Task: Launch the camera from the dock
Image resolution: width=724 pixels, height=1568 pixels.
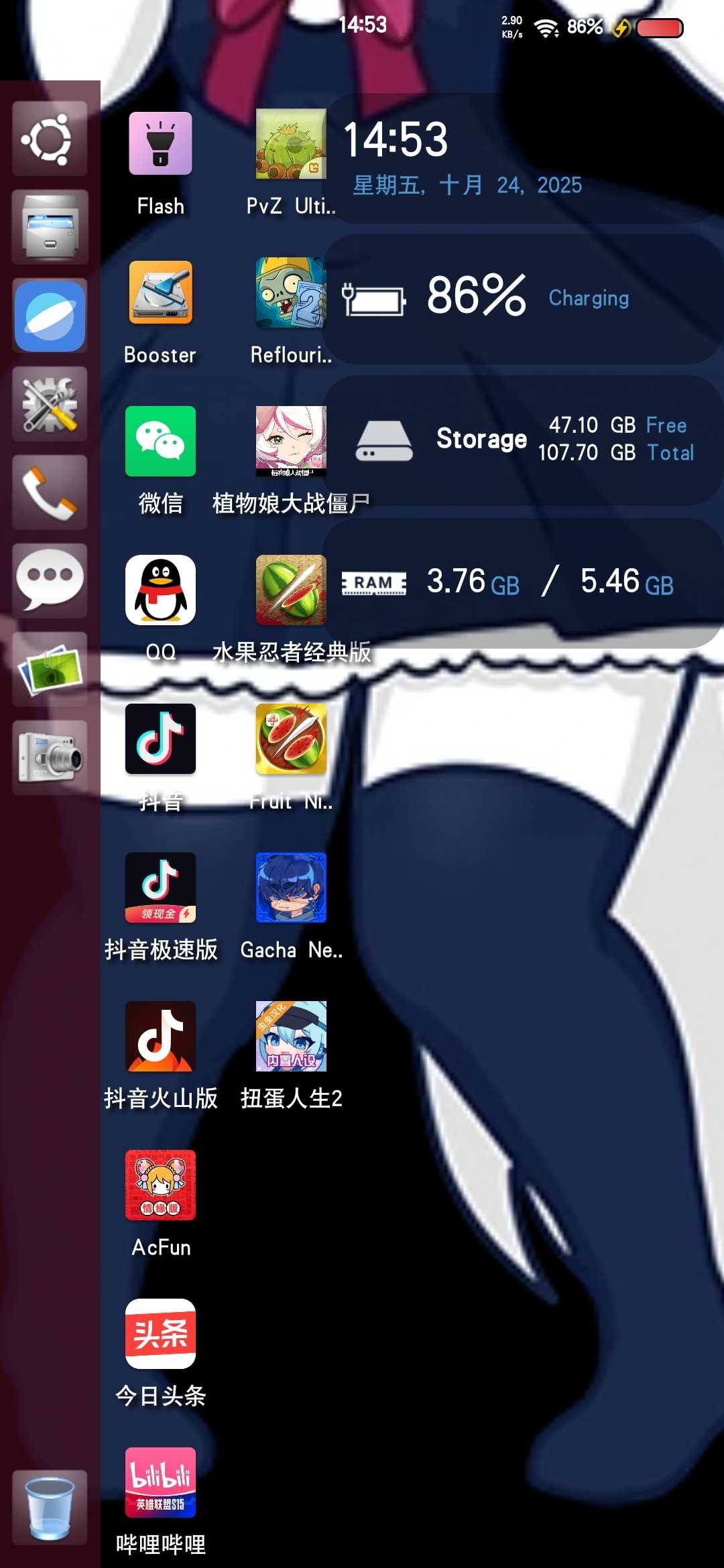Action: tap(50, 757)
